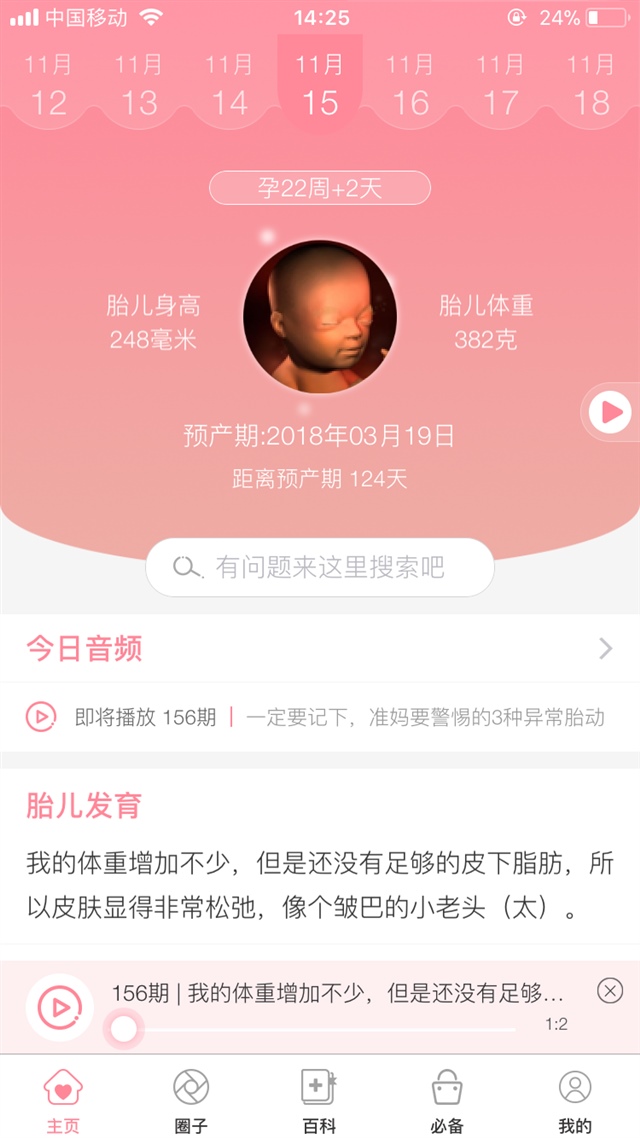The width and height of the screenshot is (640, 1138).
Task: Select November 17 in the date strip
Action: coord(500,86)
